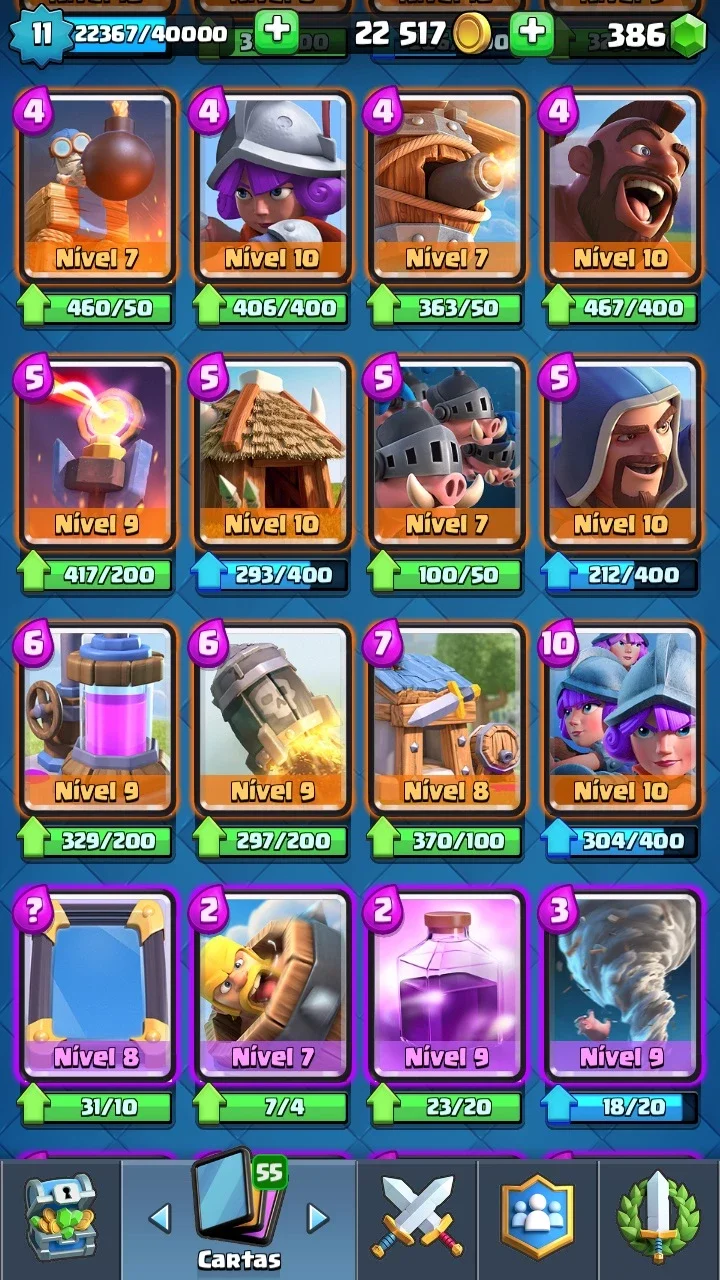
Task: Open the Barbarian Barrel card
Action: pyautogui.click(x=272, y=986)
